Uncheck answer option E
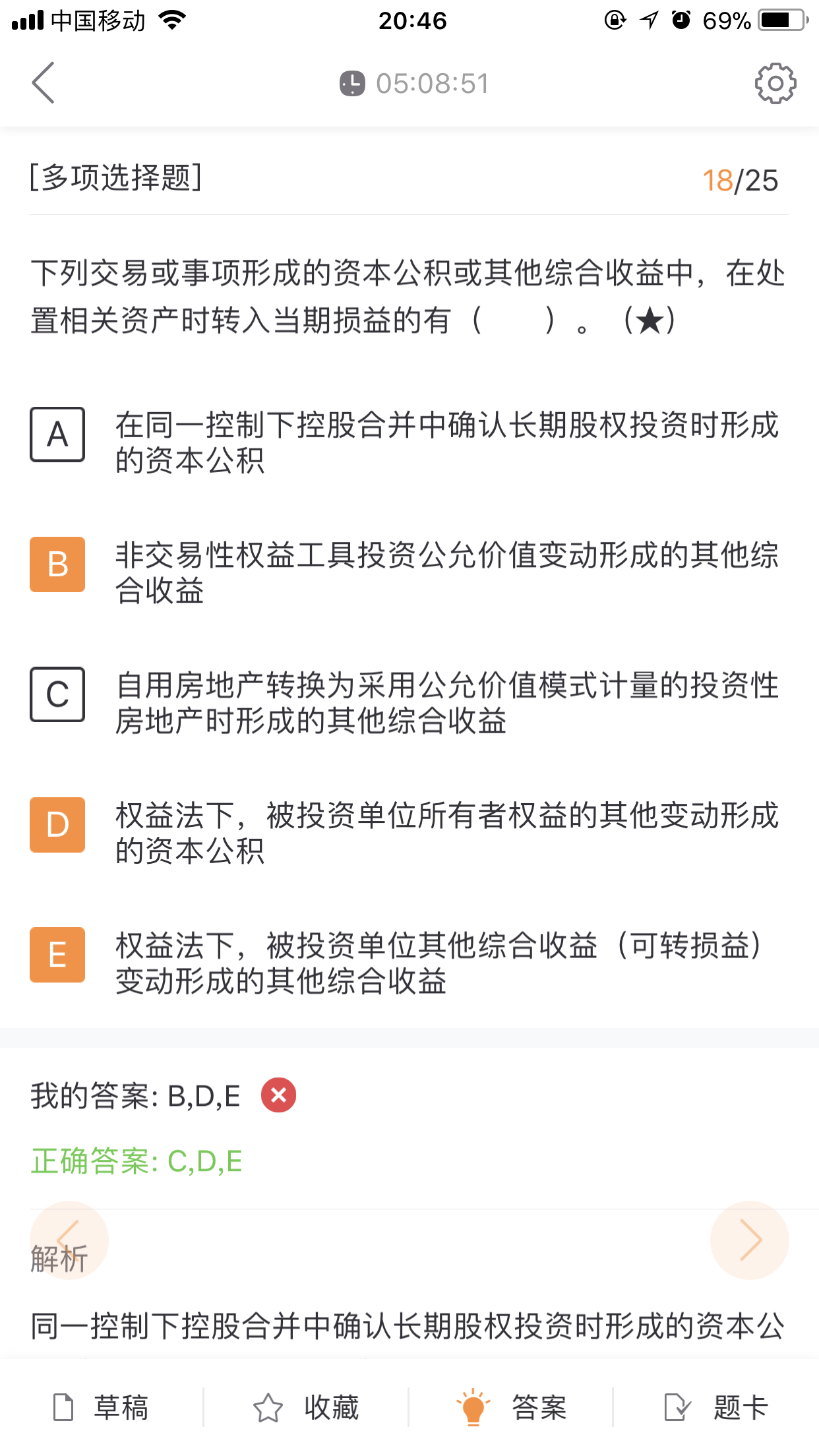Image resolution: width=819 pixels, height=1456 pixels. click(x=57, y=955)
